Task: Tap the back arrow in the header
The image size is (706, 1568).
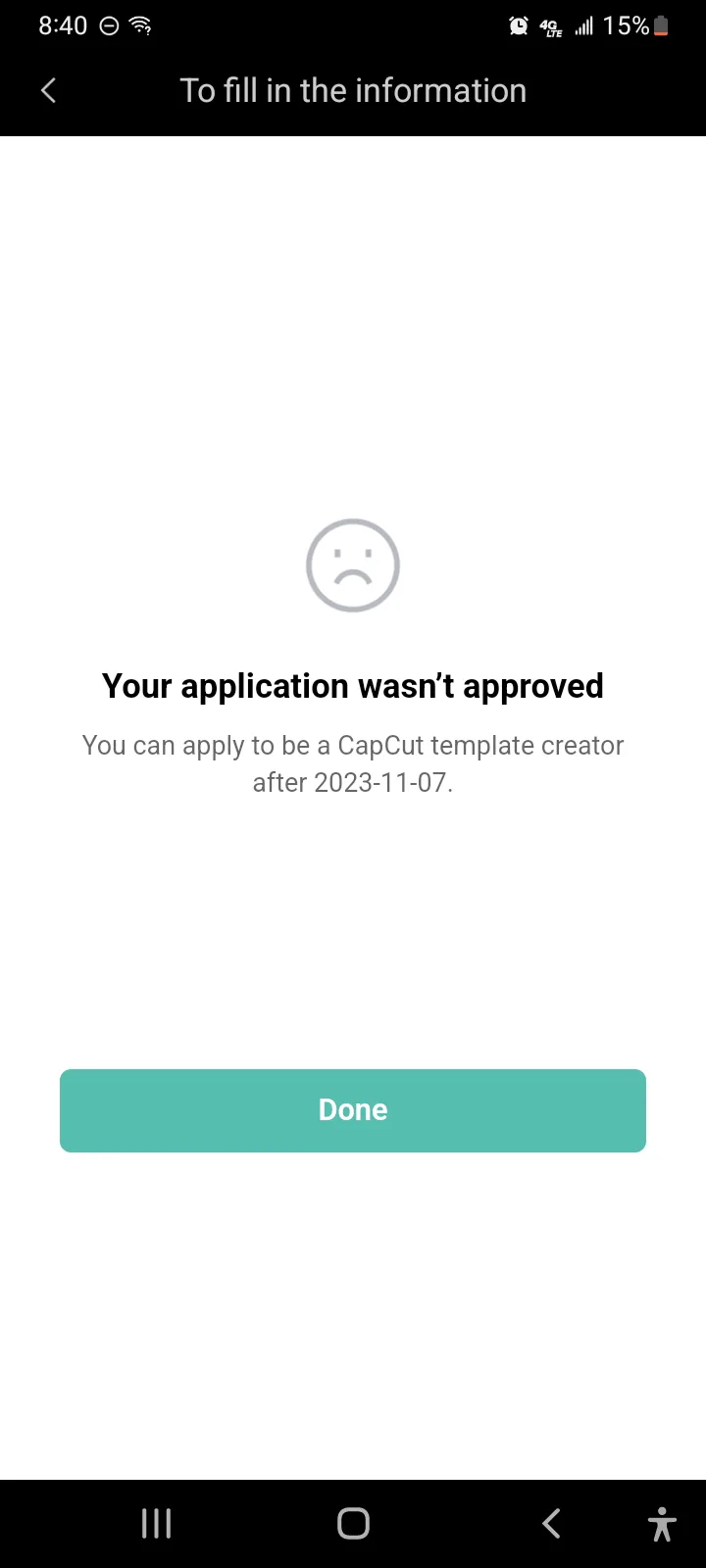Action: pyautogui.click(x=48, y=91)
